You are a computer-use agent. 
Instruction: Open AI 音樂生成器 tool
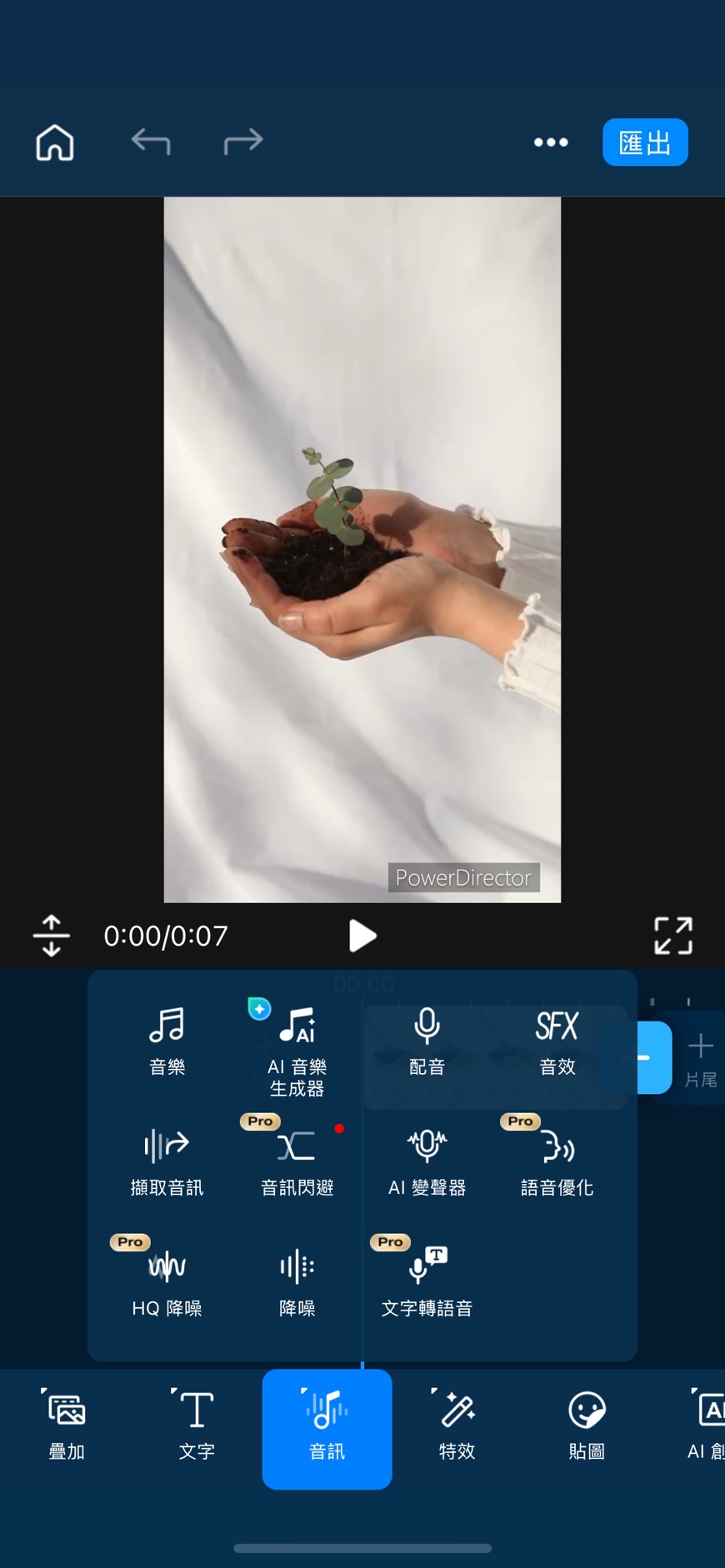coord(297,1050)
